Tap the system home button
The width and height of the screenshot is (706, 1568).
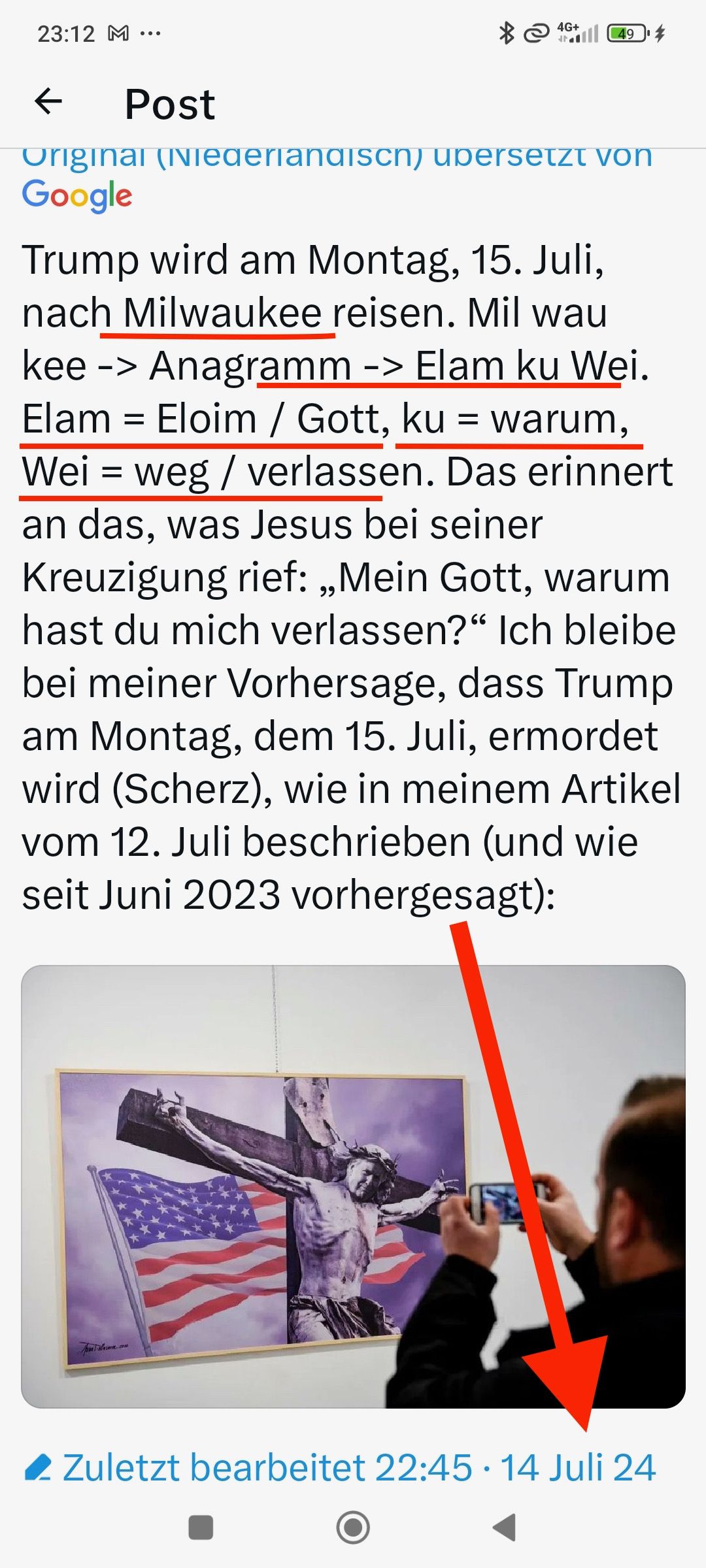click(x=353, y=1527)
